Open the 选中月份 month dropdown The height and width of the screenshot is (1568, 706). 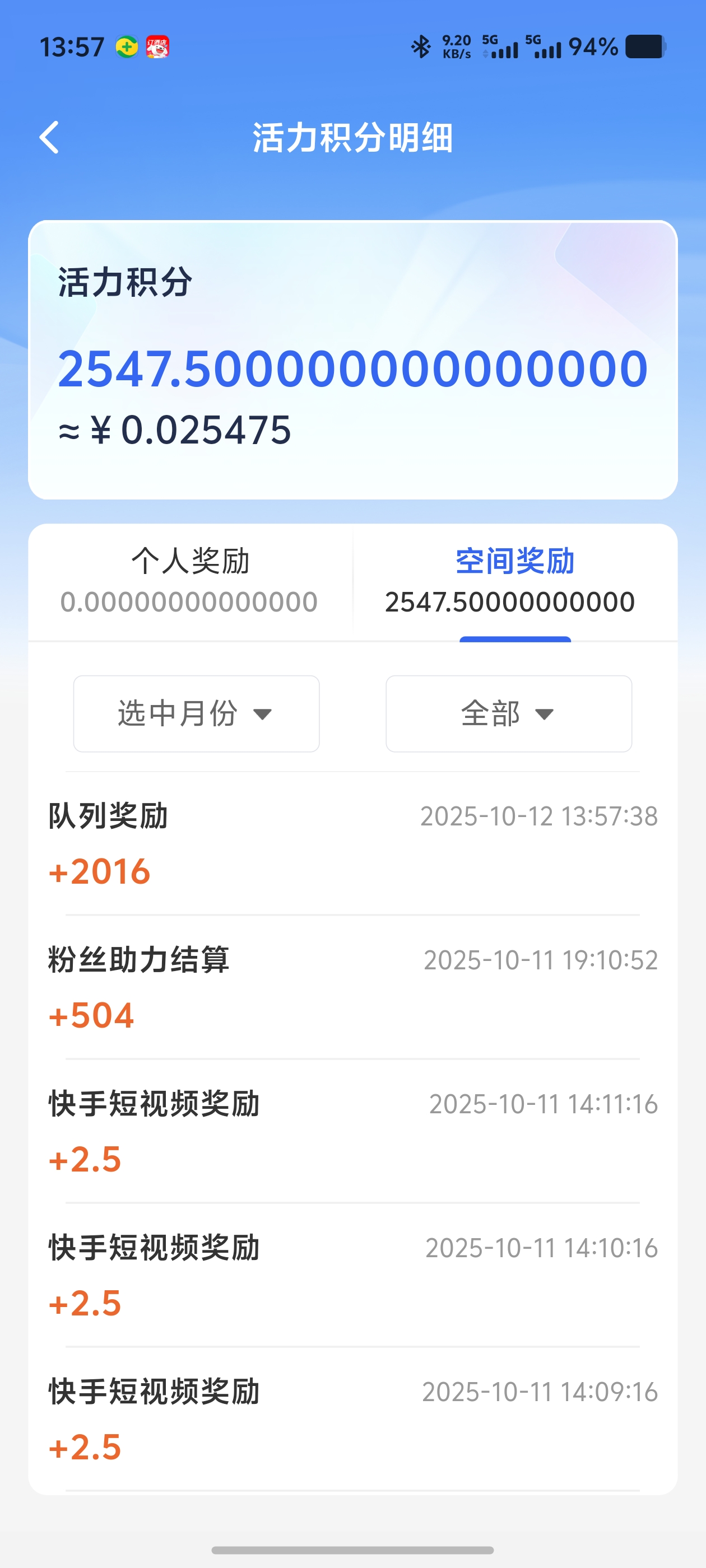pos(196,713)
